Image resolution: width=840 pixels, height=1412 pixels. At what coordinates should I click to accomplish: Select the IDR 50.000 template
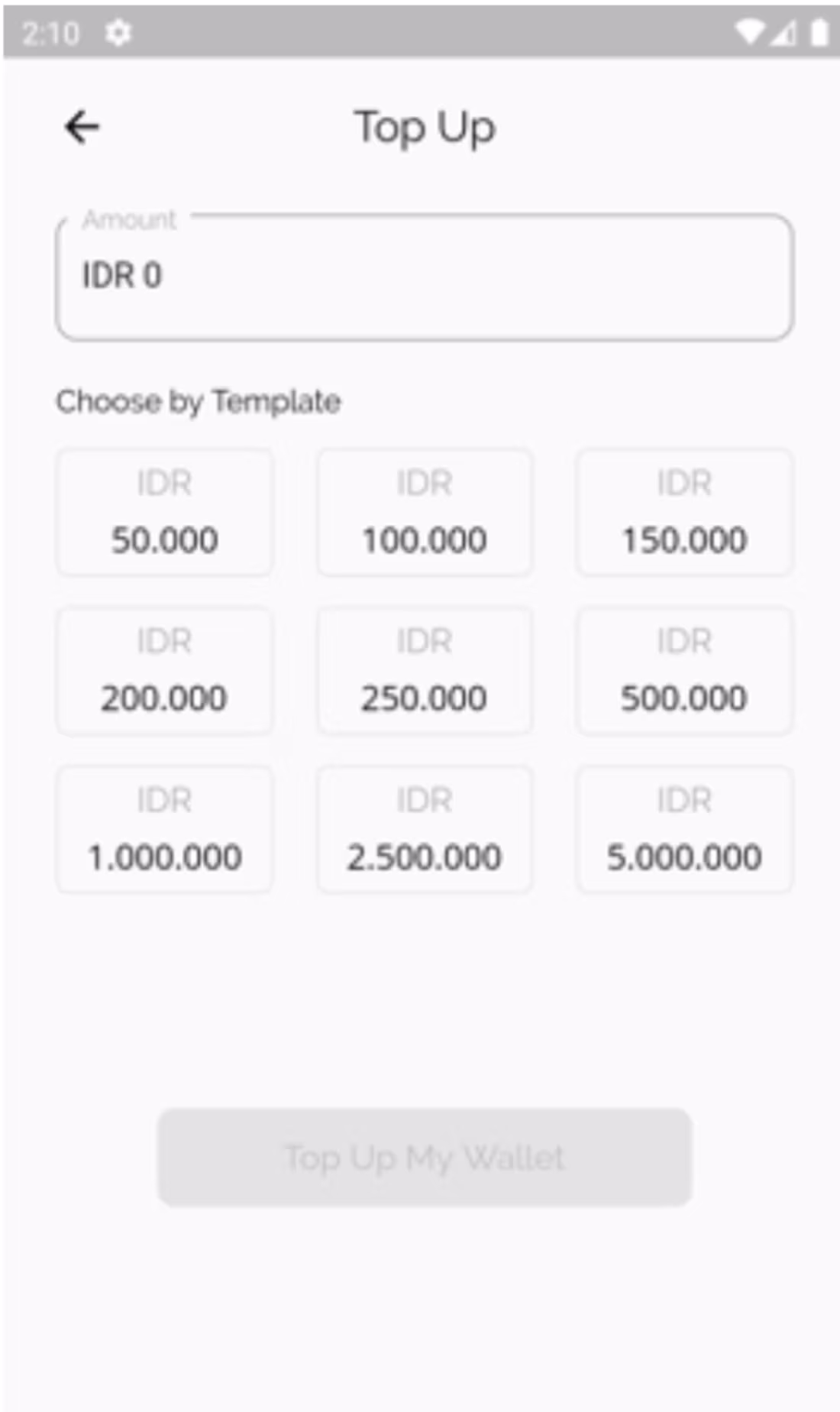pos(164,512)
